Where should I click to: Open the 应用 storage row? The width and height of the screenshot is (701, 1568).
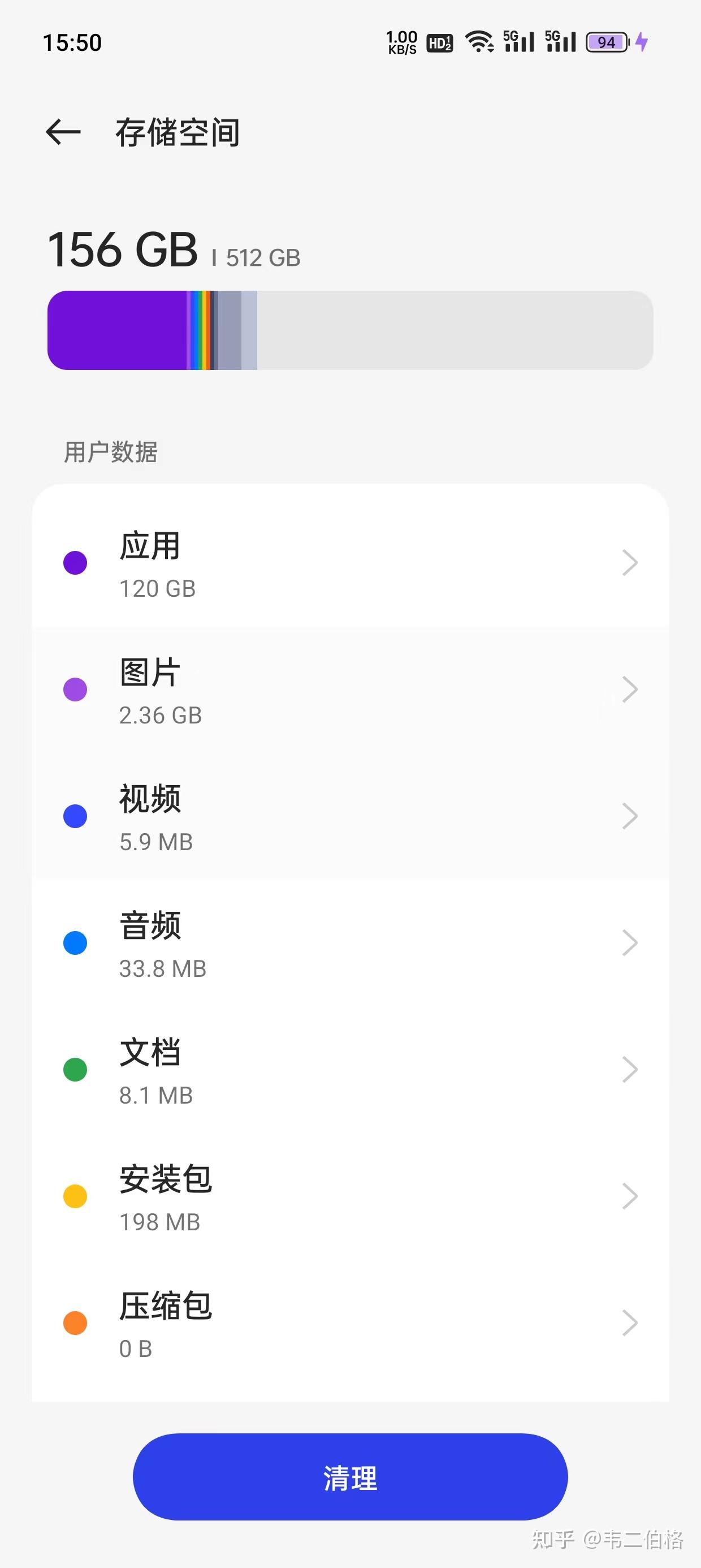pos(350,563)
